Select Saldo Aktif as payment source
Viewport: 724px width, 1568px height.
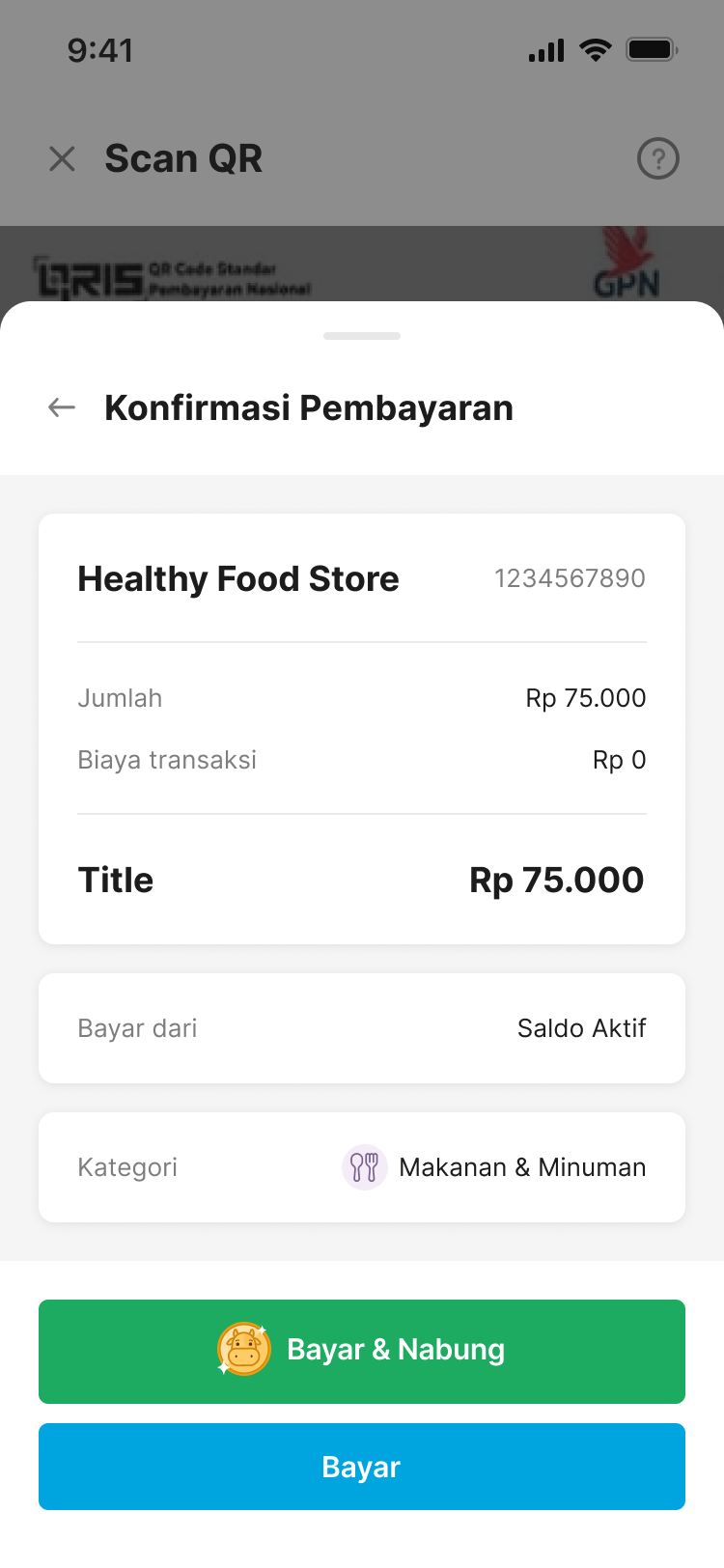tap(581, 1028)
